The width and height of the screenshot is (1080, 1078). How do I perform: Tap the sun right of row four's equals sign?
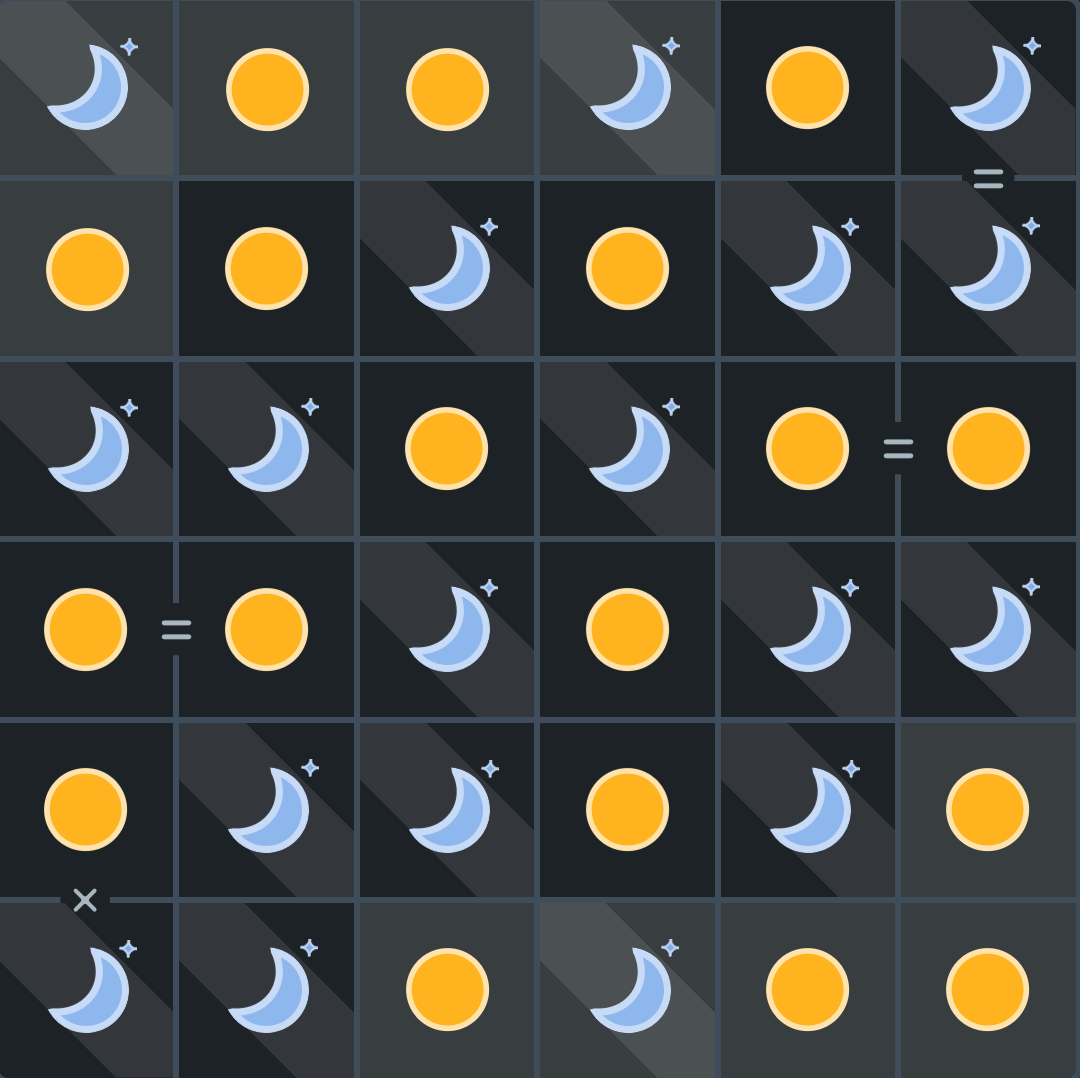pyautogui.click(x=266, y=629)
